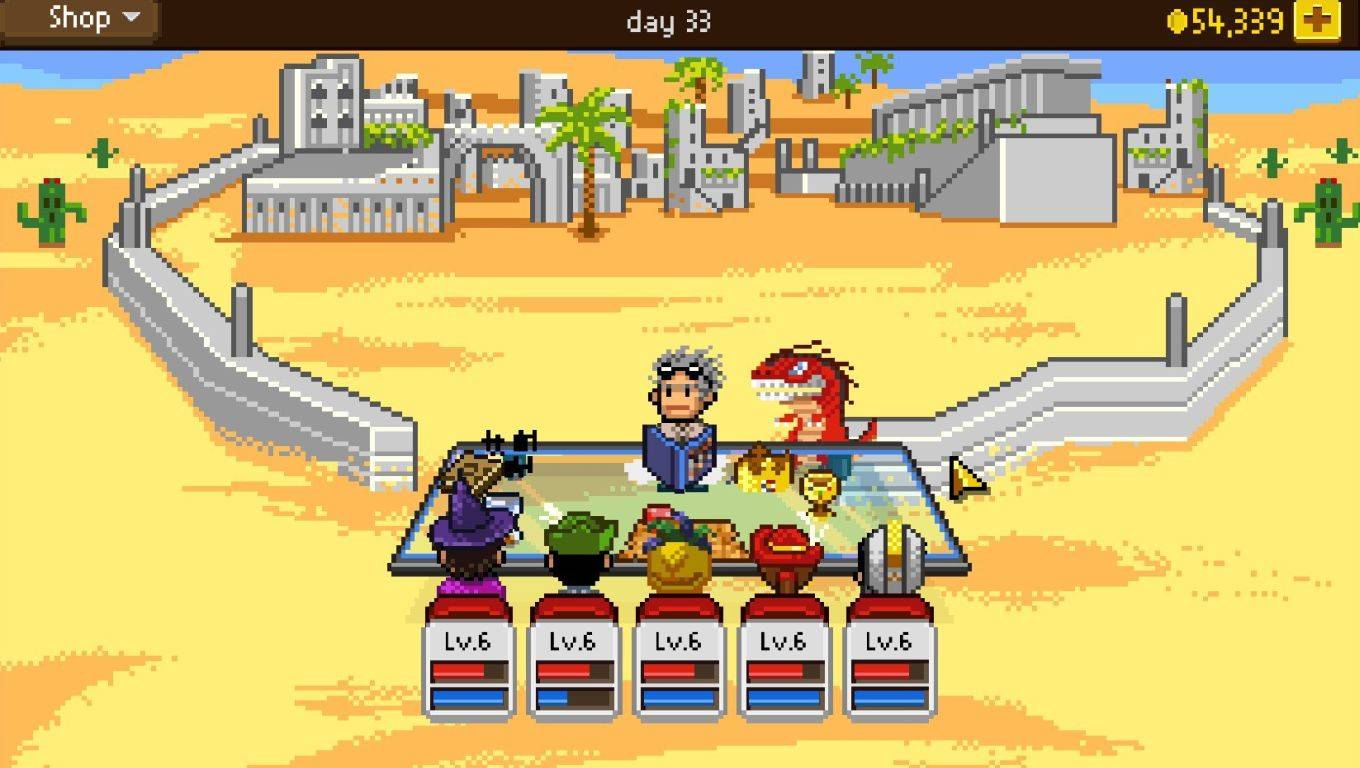Tap the golden trophy on the table

pyautogui.click(x=820, y=491)
